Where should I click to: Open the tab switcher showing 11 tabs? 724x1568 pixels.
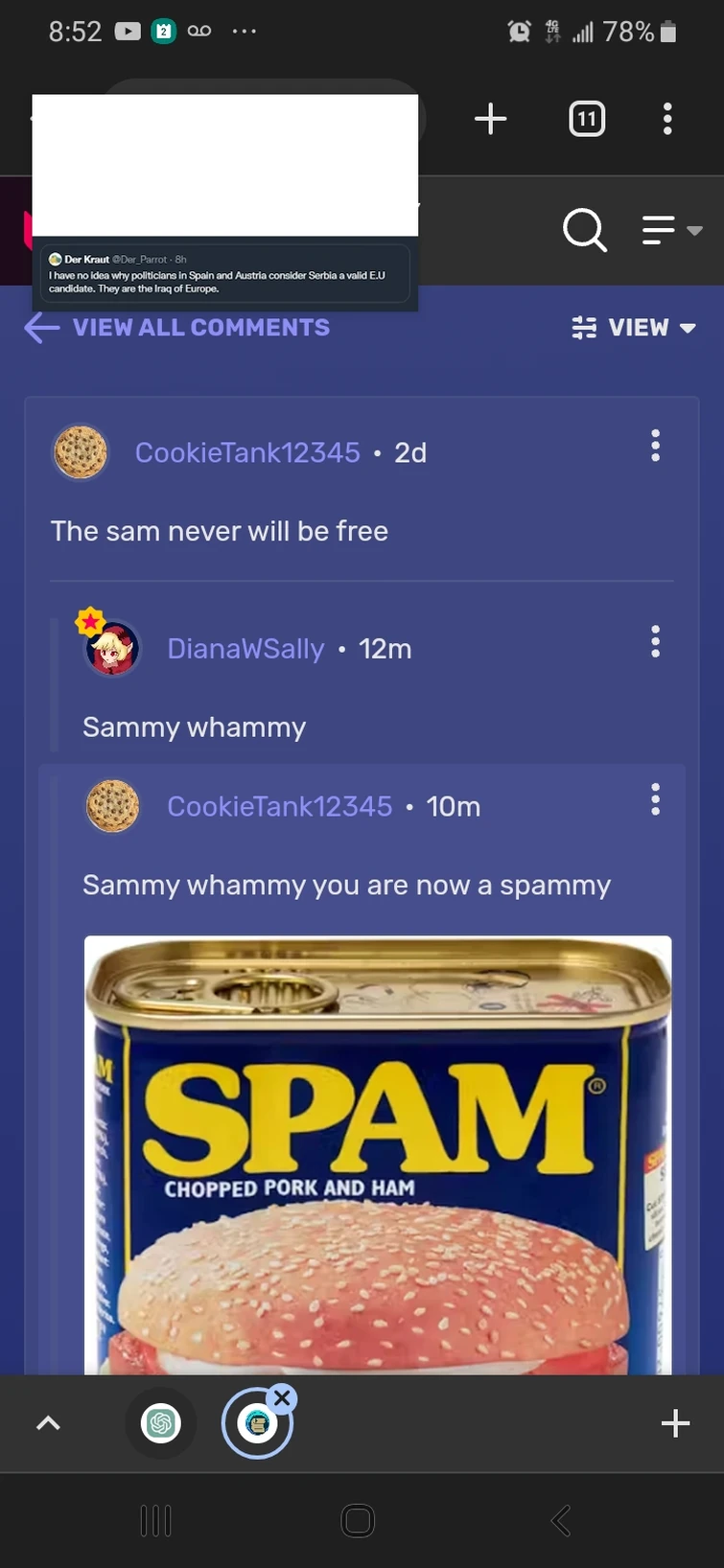pyautogui.click(x=586, y=118)
